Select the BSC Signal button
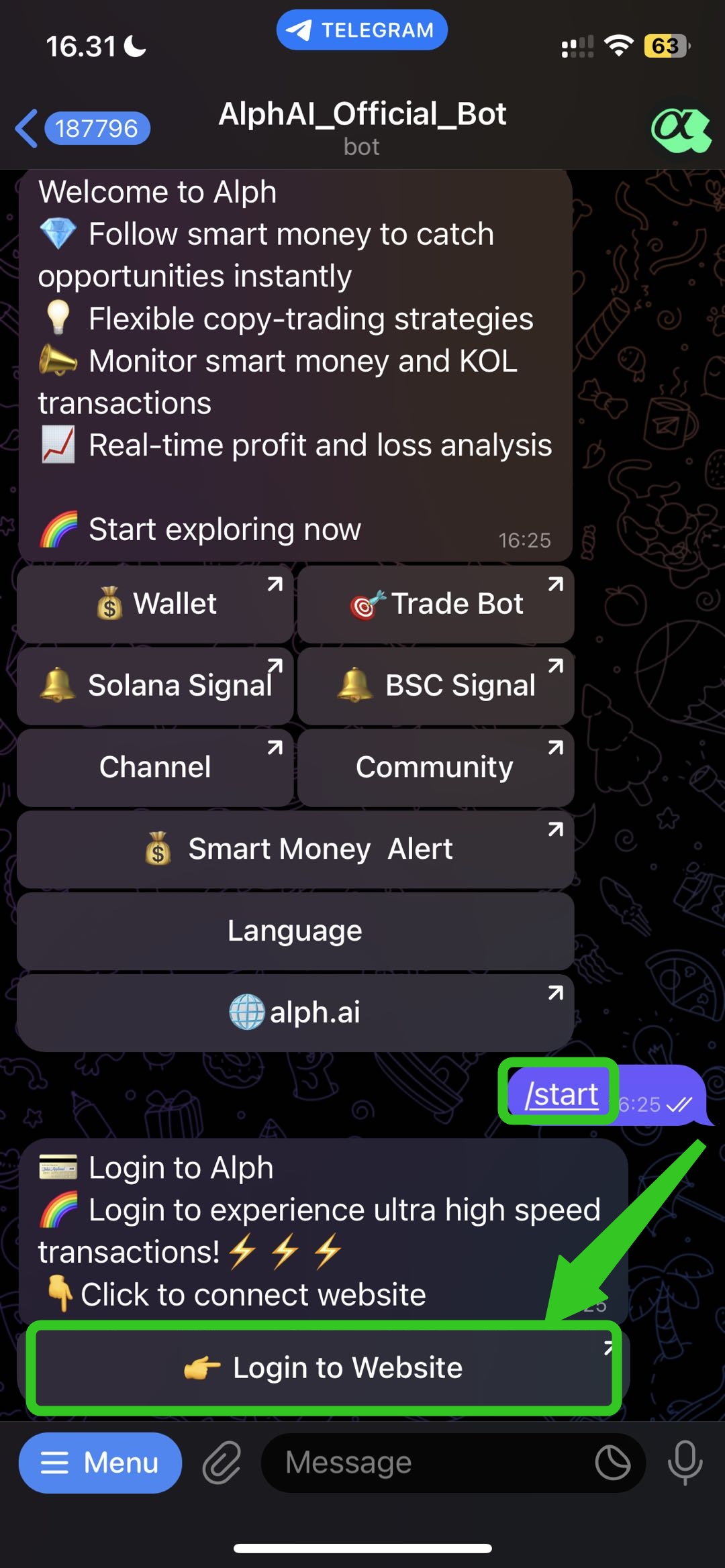This screenshot has width=725, height=1568. [x=436, y=686]
